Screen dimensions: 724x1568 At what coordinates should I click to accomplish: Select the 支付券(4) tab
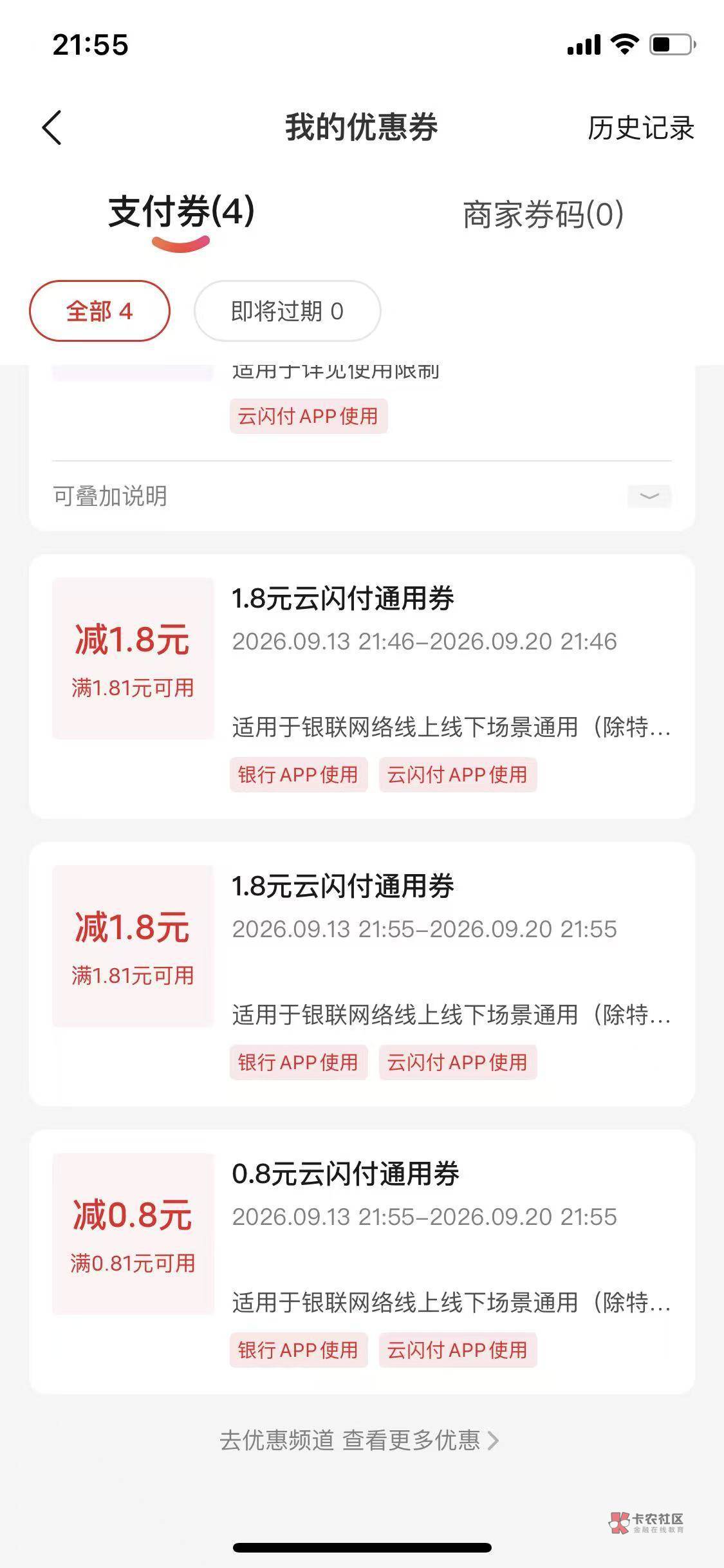tap(181, 212)
